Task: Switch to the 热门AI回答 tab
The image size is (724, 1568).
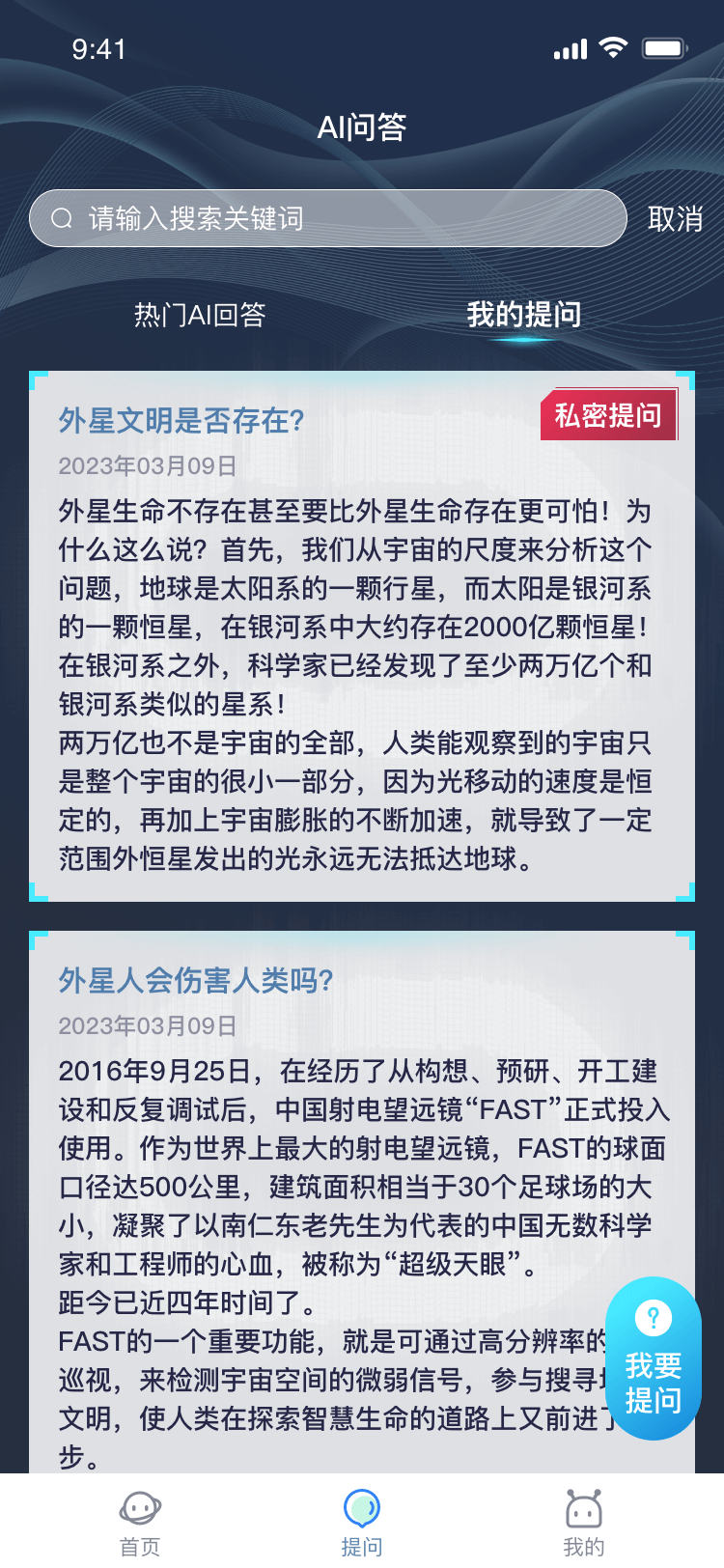Action: pos(200,315)
